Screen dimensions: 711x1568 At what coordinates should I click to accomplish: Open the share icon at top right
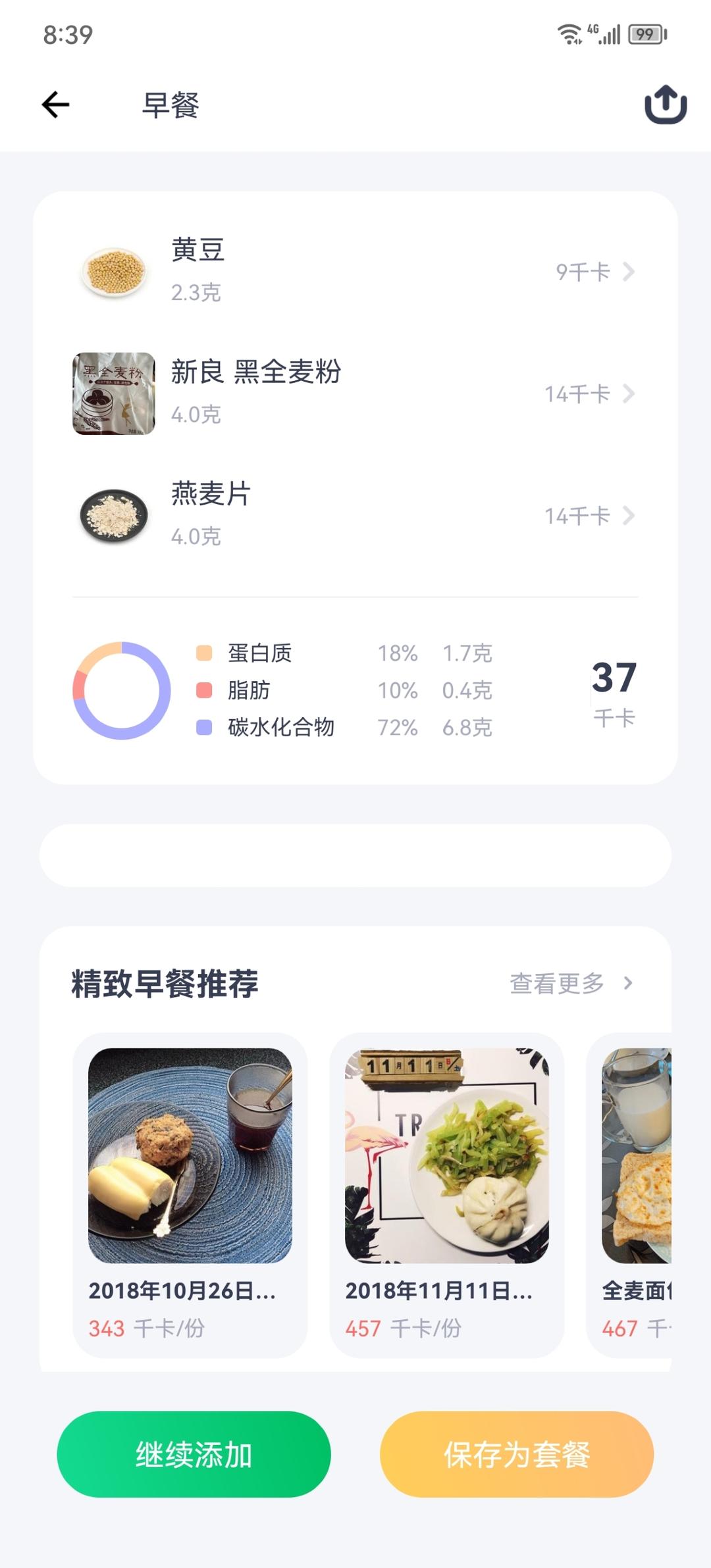click(x=664, y=105)
